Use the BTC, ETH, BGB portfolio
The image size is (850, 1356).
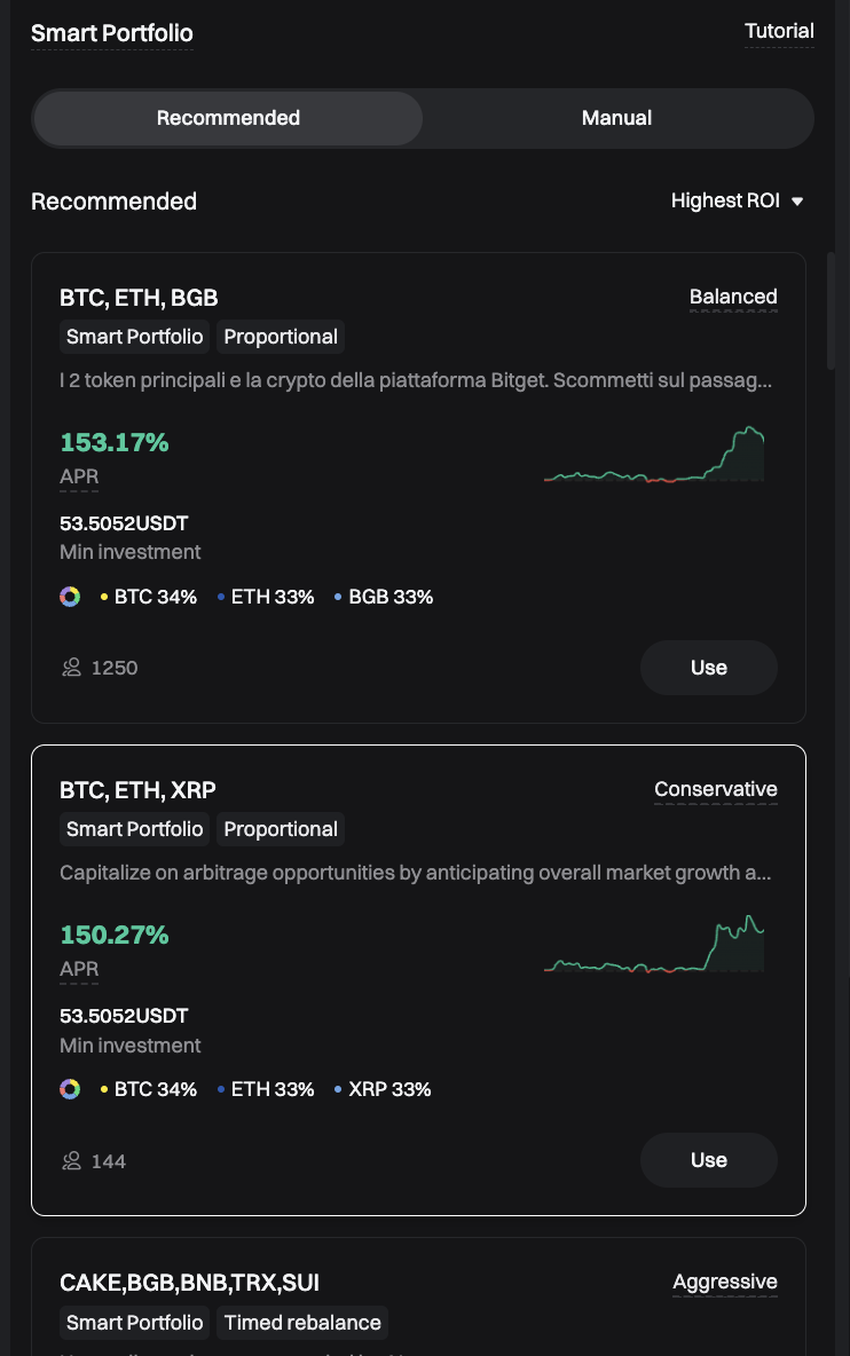(x=708, y=668)
